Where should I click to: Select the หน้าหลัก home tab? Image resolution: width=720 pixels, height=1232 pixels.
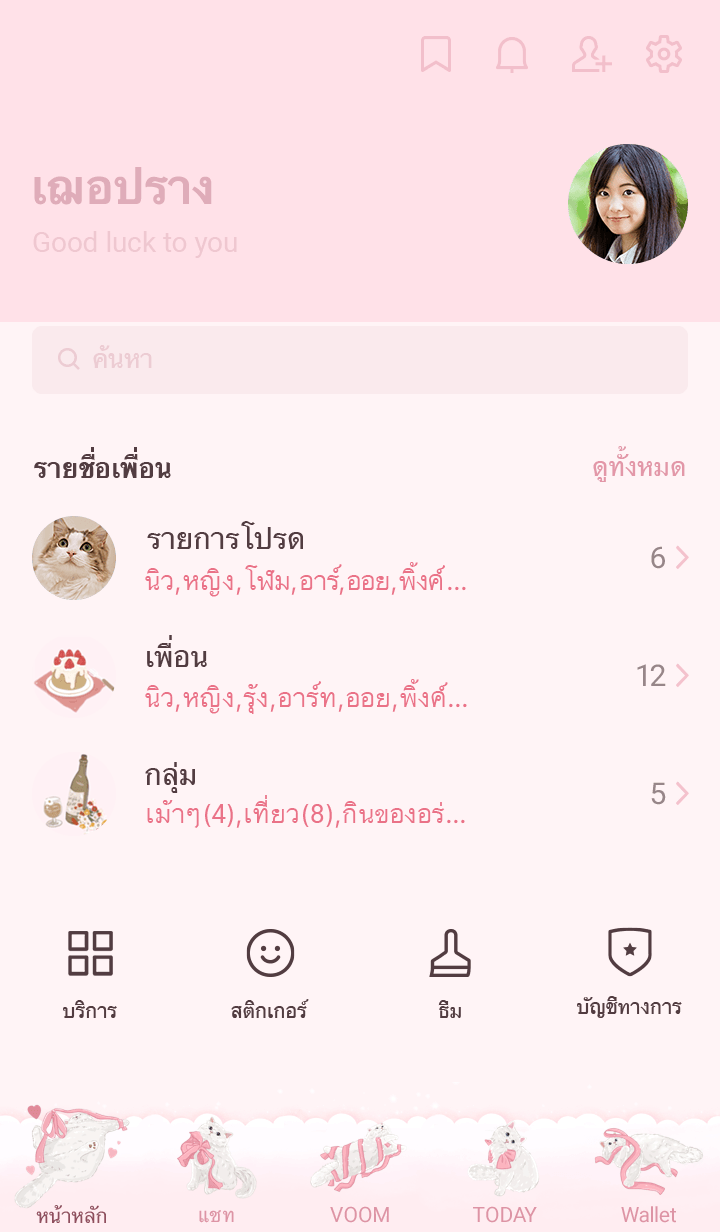[x=72, y=1170]
